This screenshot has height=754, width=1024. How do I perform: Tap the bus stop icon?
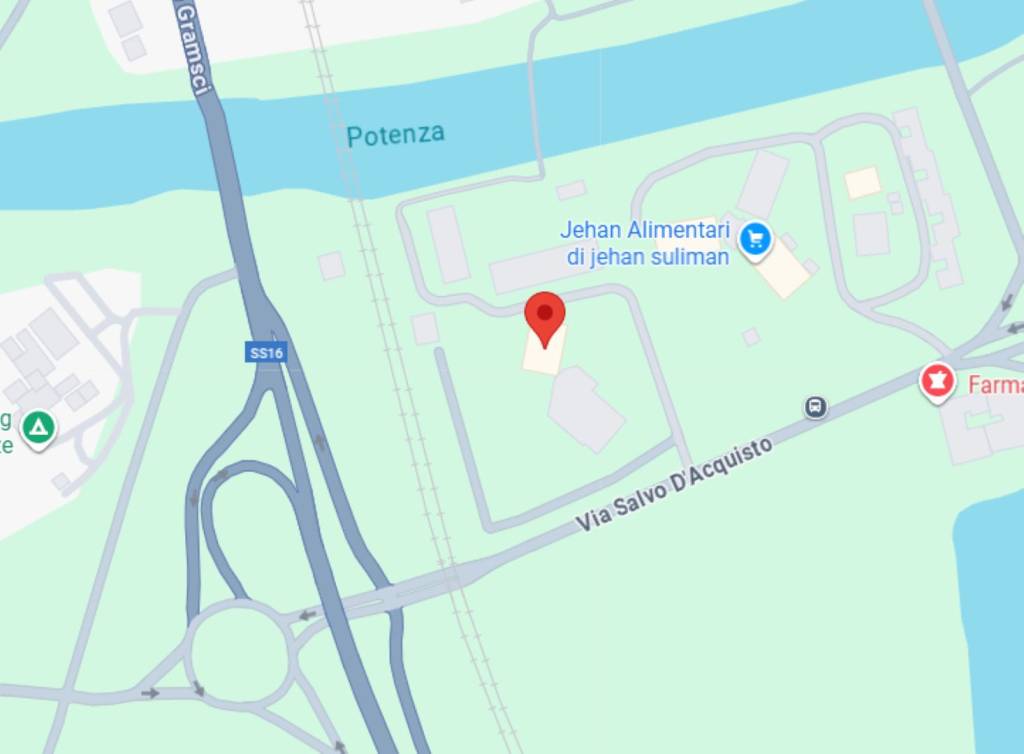[816, 407]
